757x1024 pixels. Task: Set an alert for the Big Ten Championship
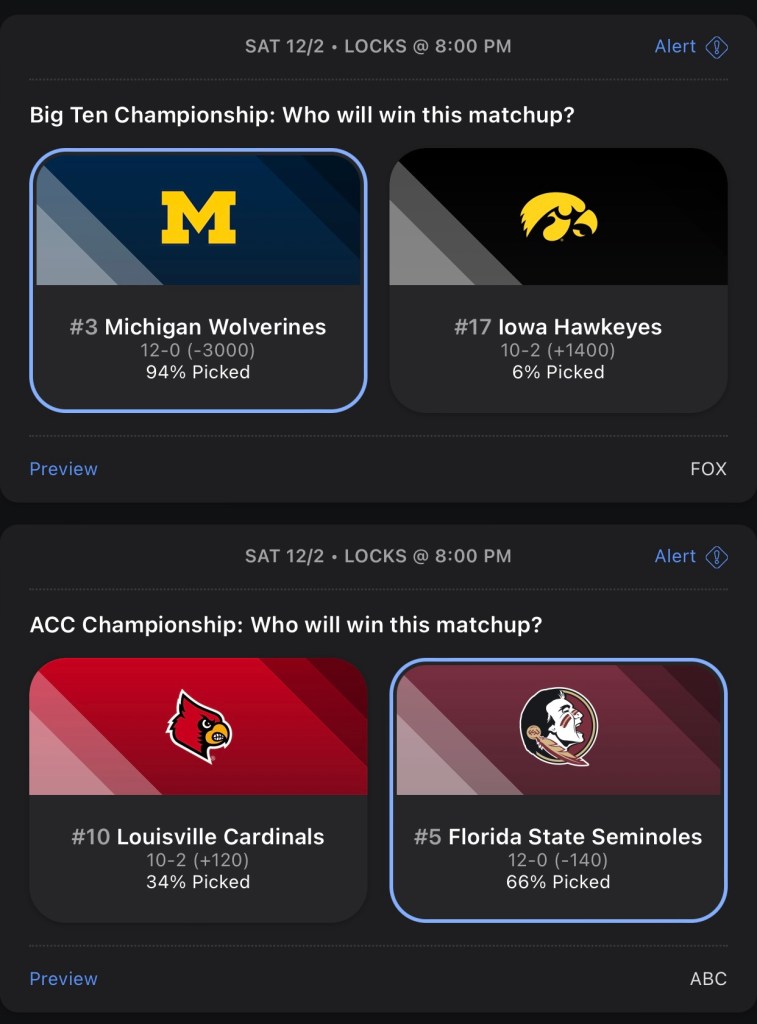point(690,47)
